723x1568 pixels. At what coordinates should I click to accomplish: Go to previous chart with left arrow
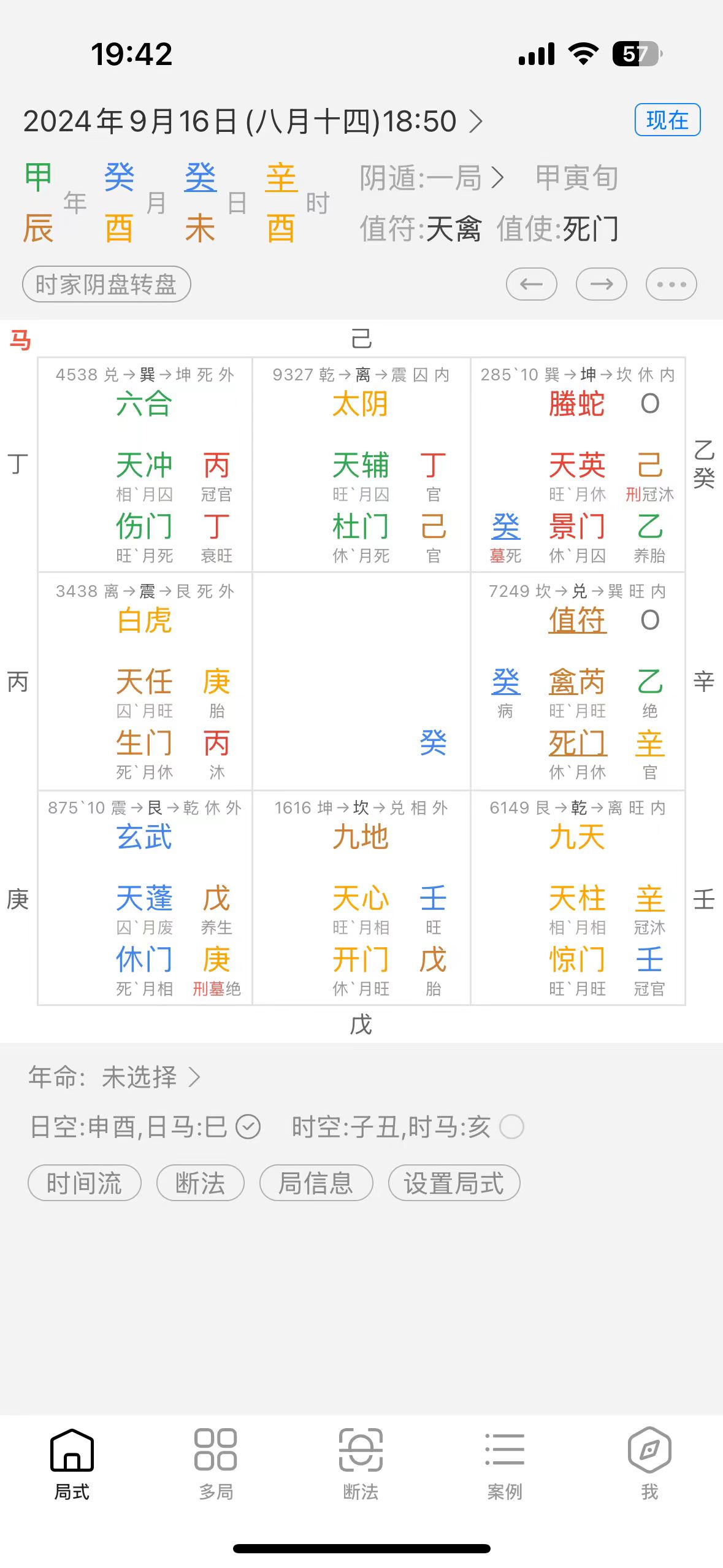pos(531,285)
